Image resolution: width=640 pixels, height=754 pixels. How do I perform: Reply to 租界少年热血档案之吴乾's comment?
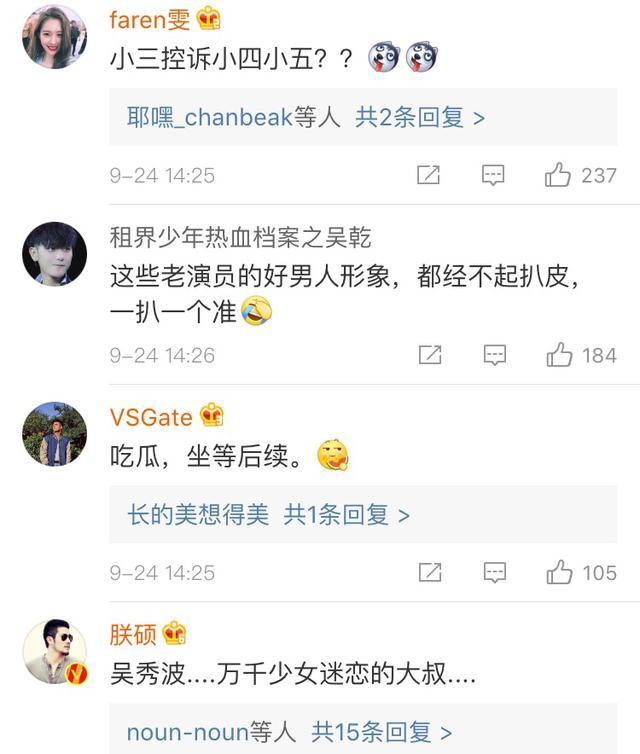point(493,355)
